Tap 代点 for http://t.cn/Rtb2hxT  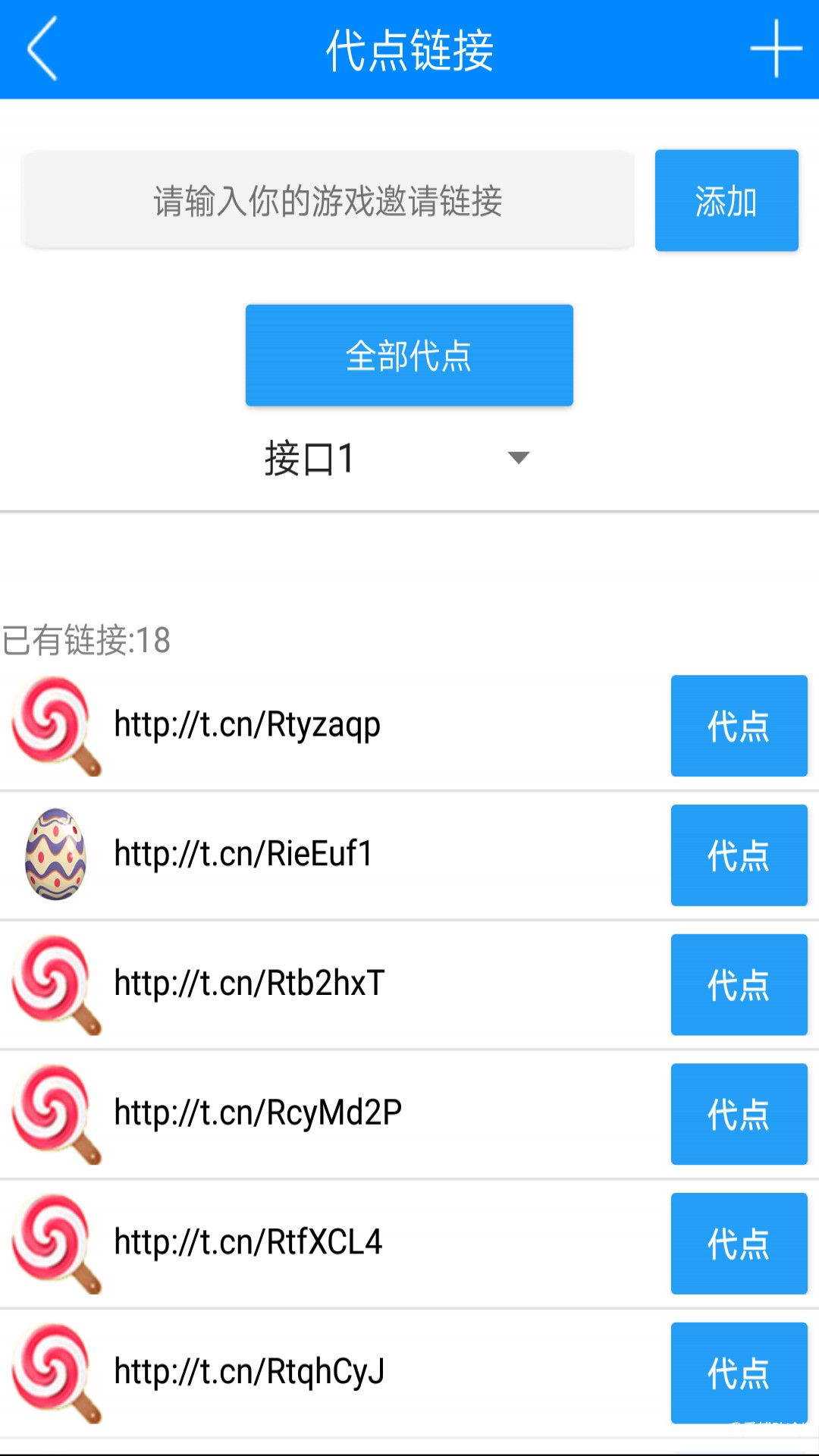tap(738, 985)
